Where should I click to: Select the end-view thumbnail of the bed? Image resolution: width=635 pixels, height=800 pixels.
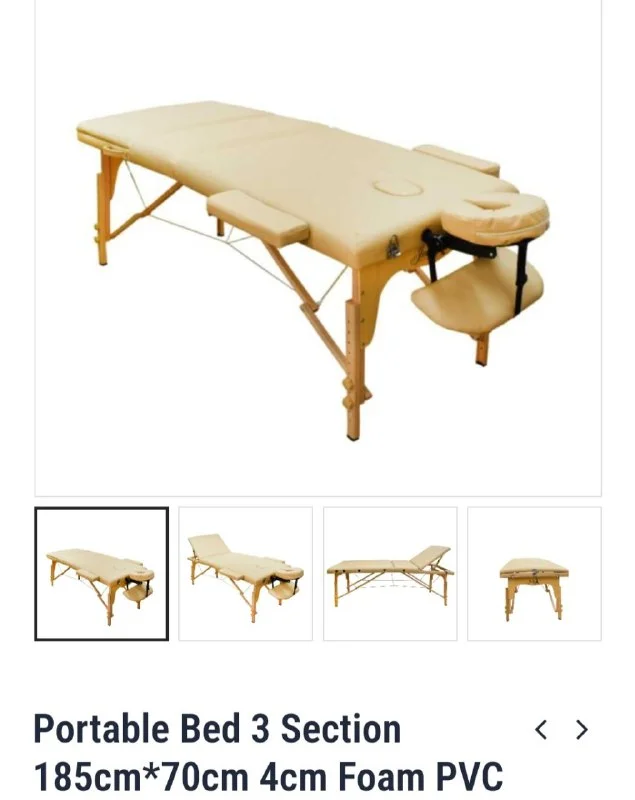[x=534, y=573]
